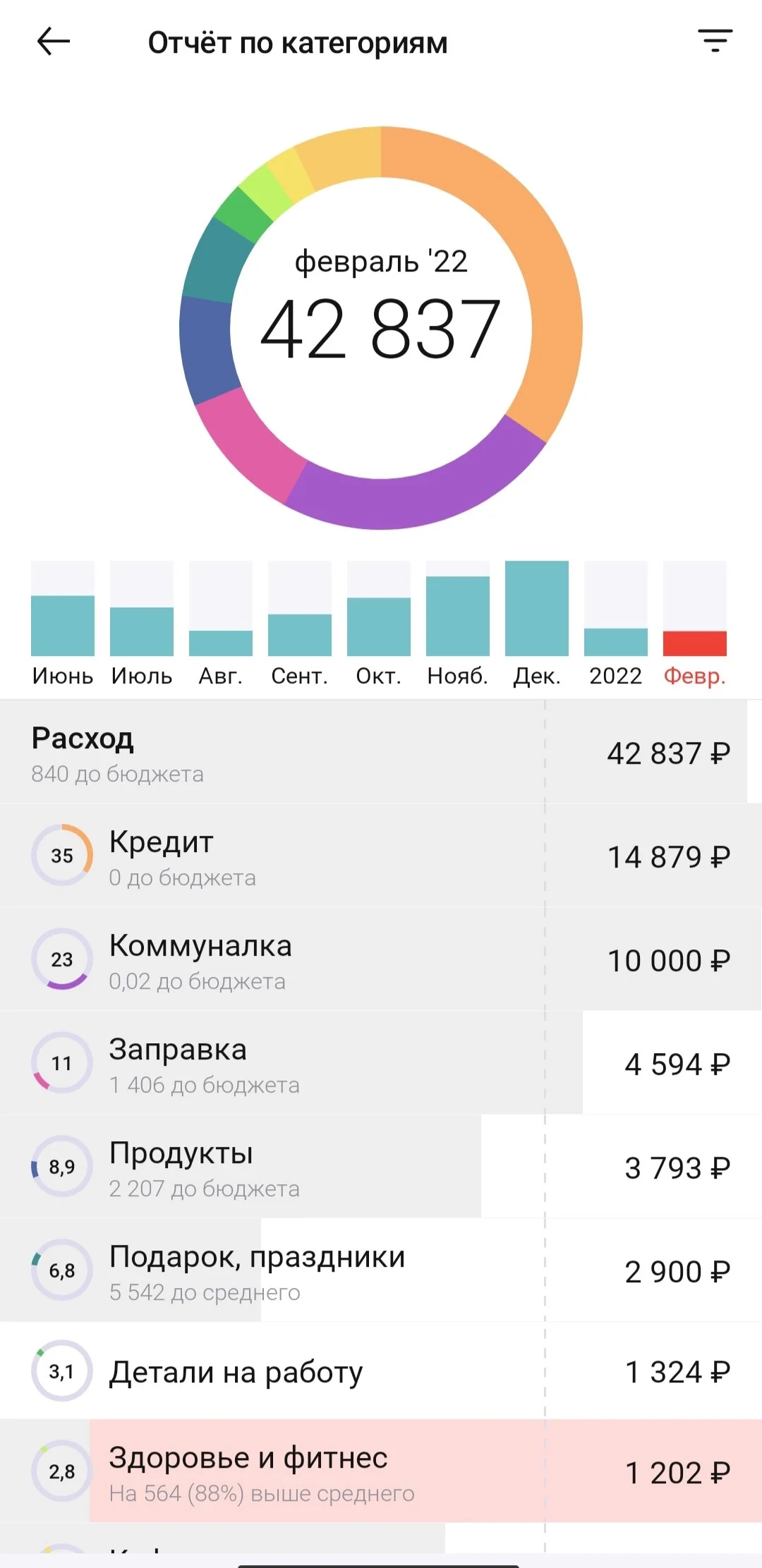762x1568 pixels.
Task: Open the Расход total row
Action: pyautogui.click(x=381, y=752)
